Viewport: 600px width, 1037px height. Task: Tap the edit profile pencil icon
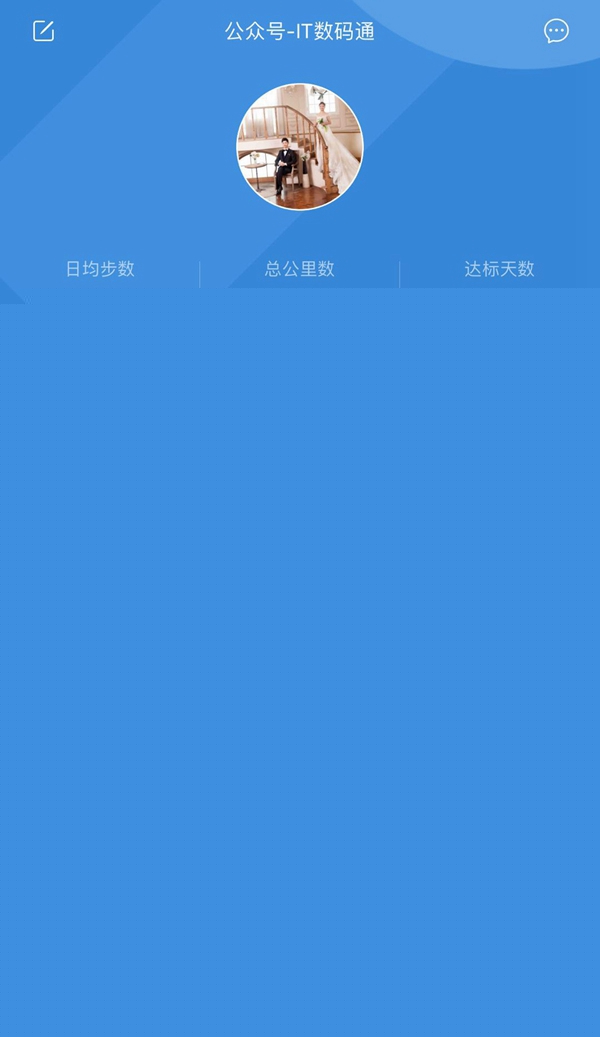tap(43, 31)
